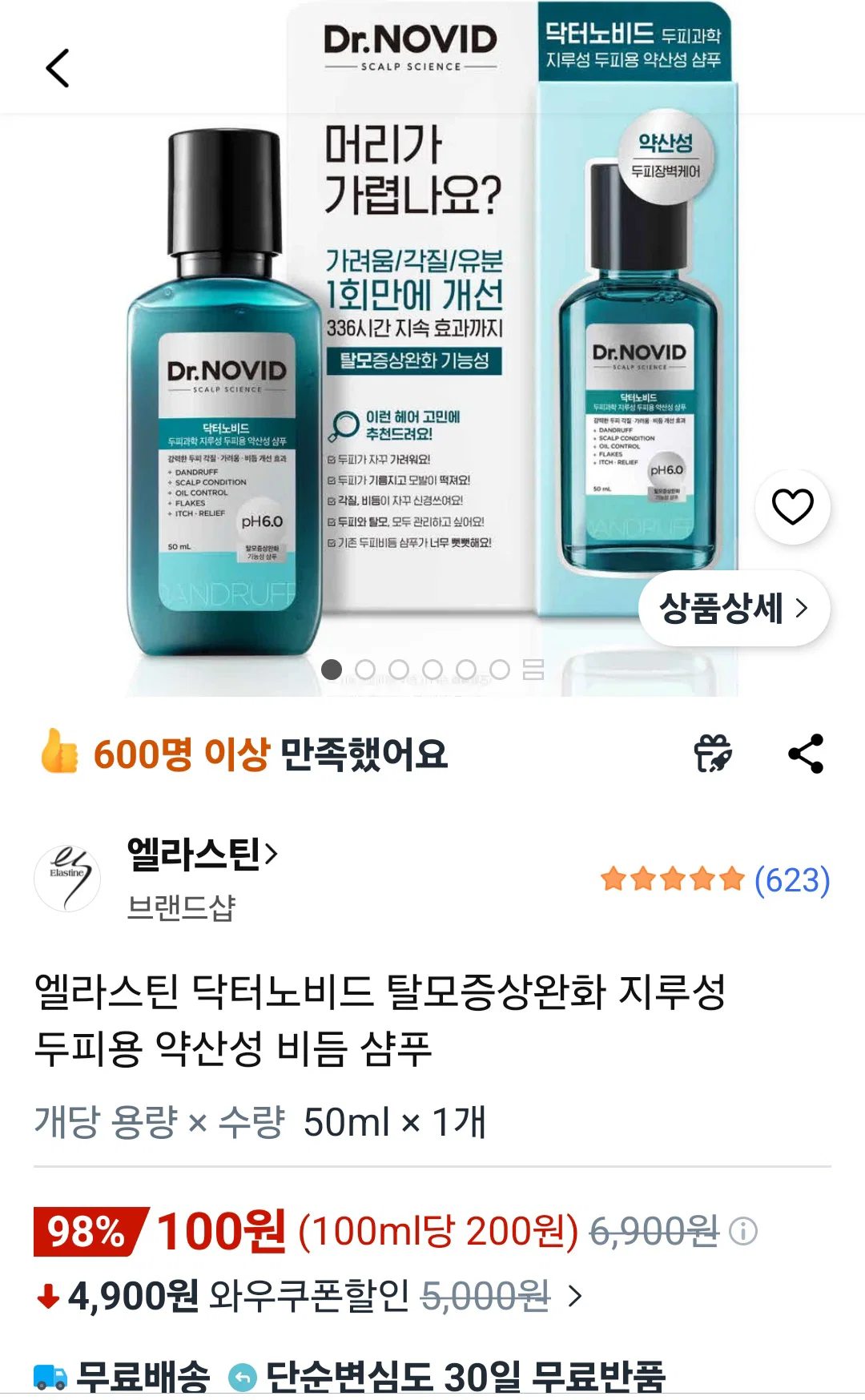The image size is (865, 1400).
Task: View the 623 star reviews
Action: pyautogui.click(x=715, y=879)
